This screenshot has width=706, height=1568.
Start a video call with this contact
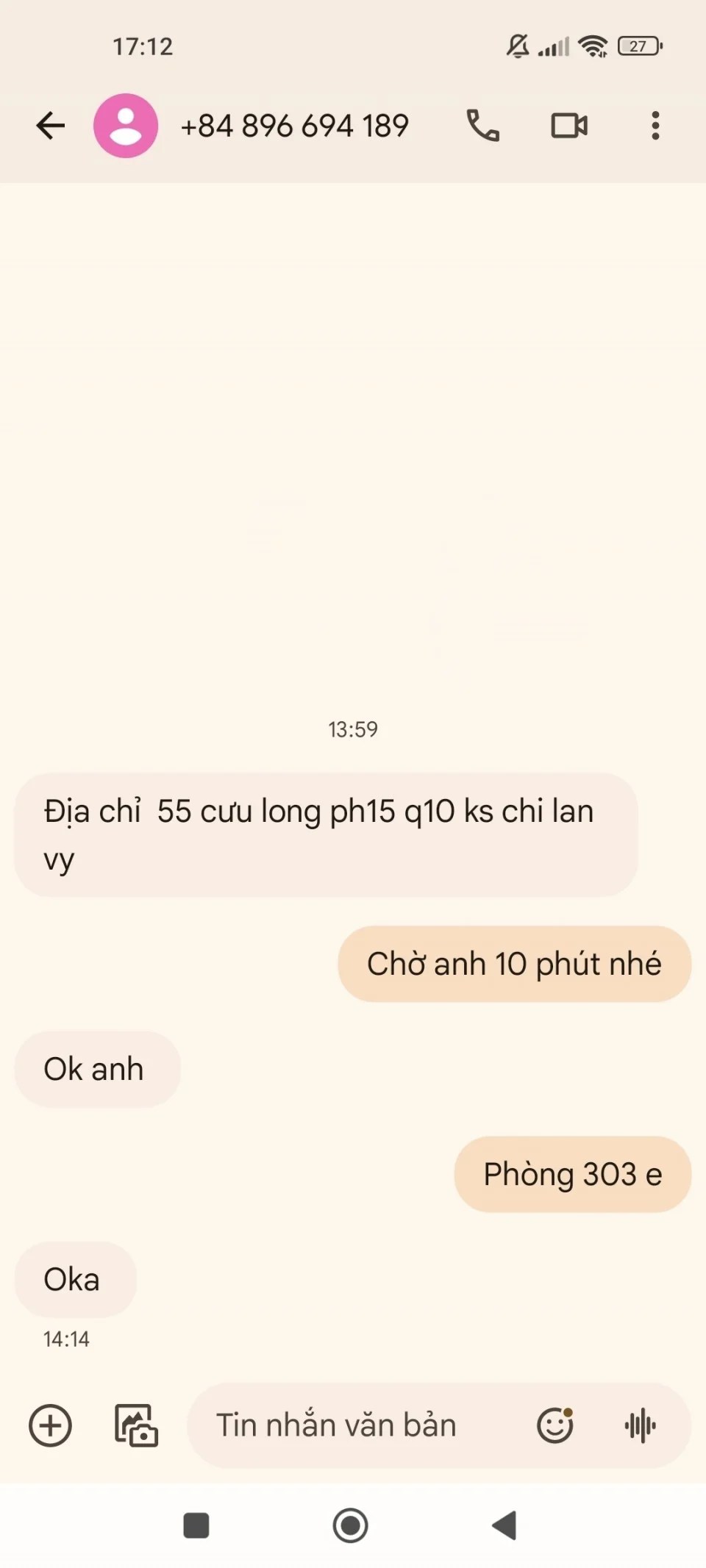tap(569, 126)
